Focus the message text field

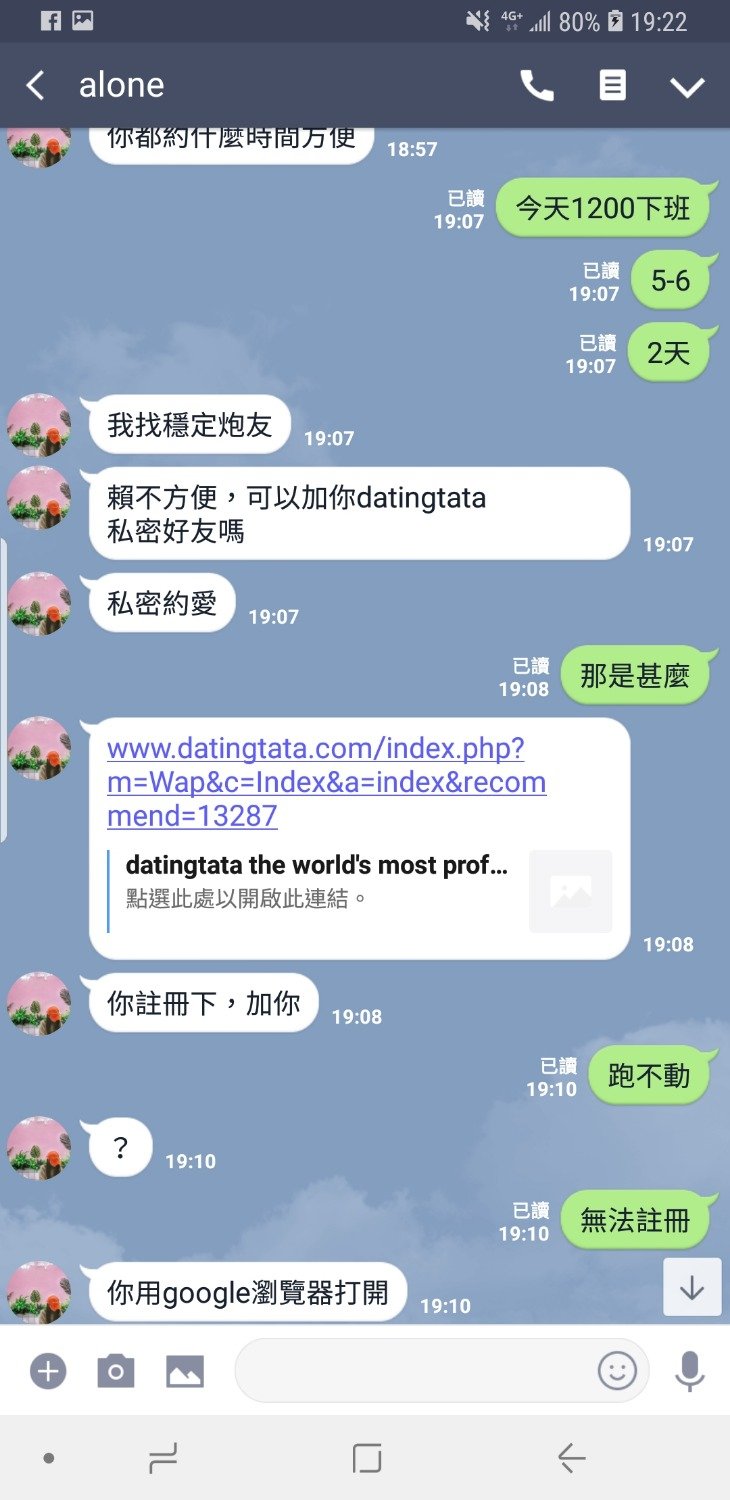410,1371
